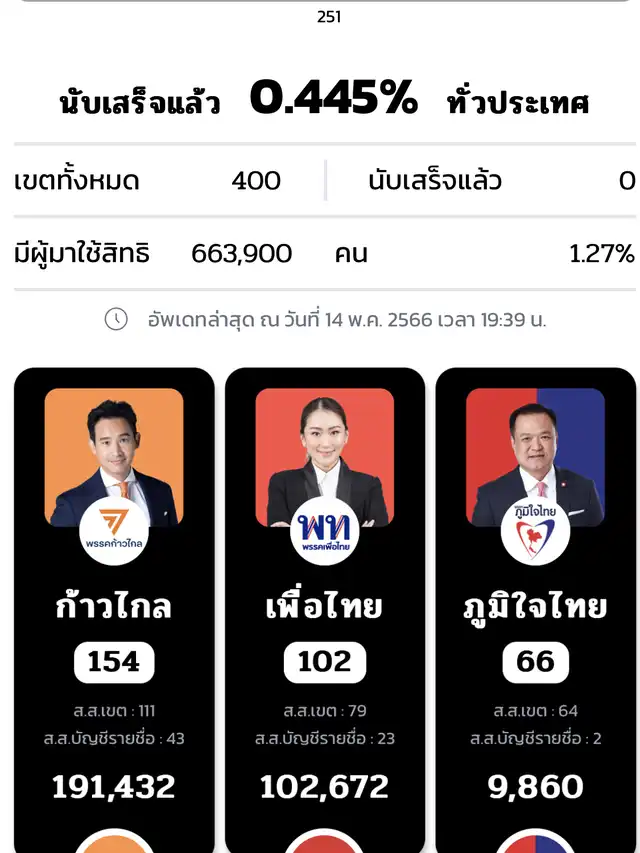Open the เพื่อไทย party card

pyautogui.click(x=325, y=607)
